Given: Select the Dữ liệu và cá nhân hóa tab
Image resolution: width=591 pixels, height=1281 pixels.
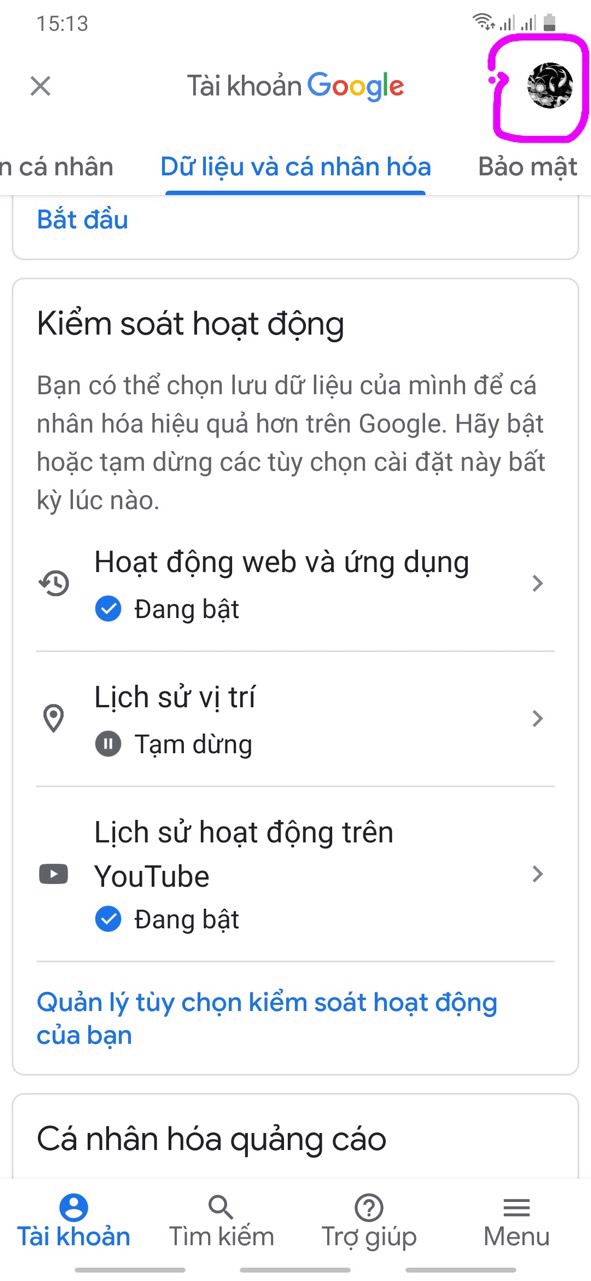Looking at the screenshot, I should pyautogui.click(x=296, y=166).
